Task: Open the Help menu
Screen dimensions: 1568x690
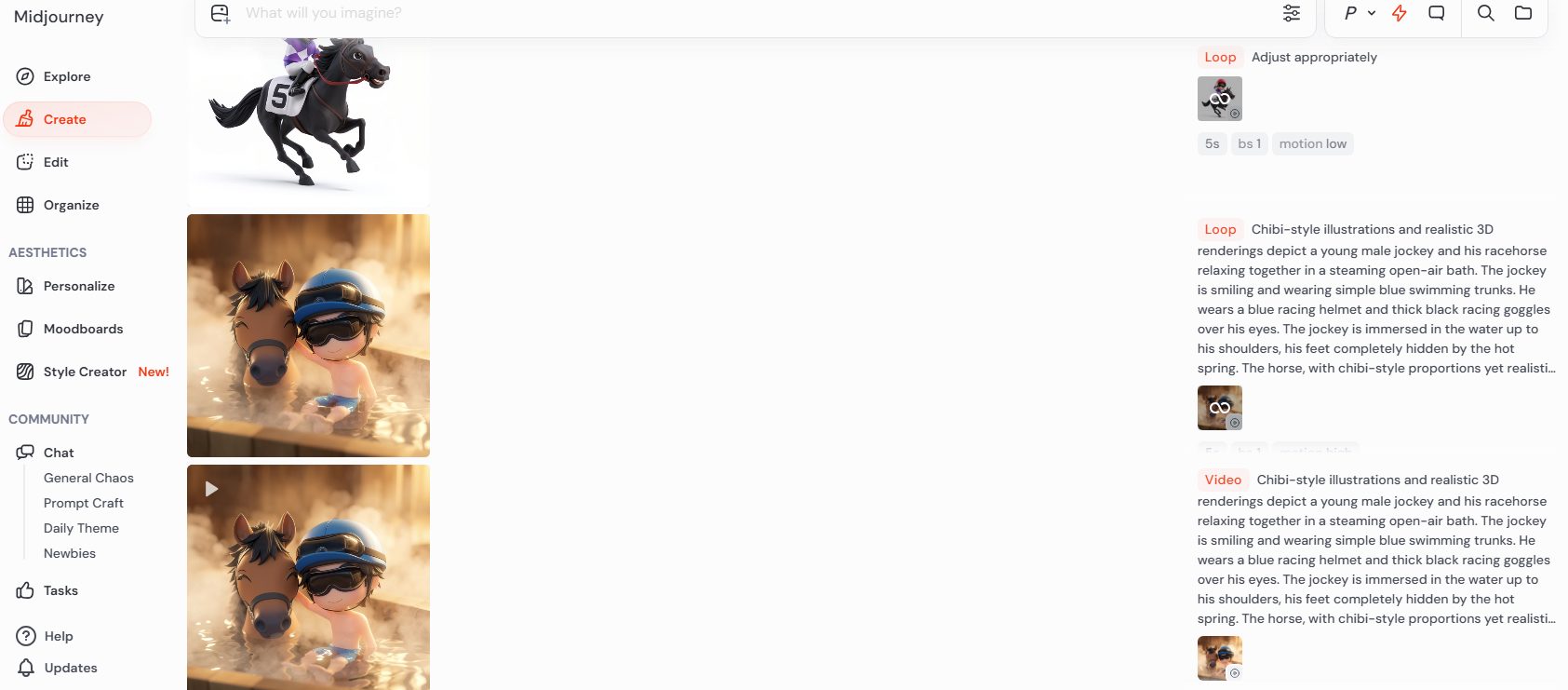Action: pyautogui.click(x=58, y=636)
